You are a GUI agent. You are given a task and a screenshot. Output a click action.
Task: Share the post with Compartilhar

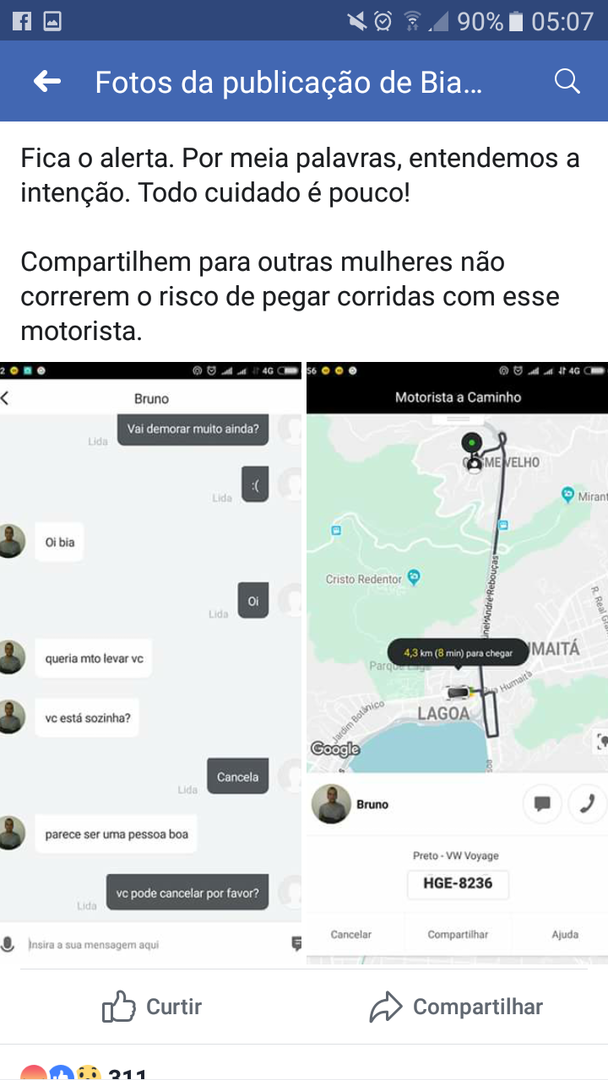click(456, 1007)
